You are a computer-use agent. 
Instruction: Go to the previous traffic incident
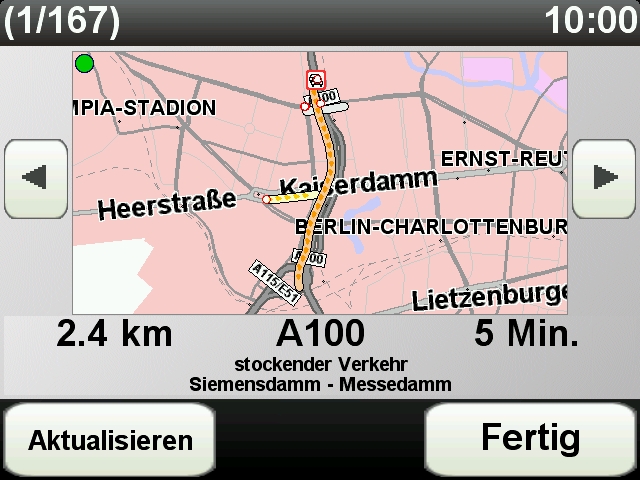pos(36,178)
